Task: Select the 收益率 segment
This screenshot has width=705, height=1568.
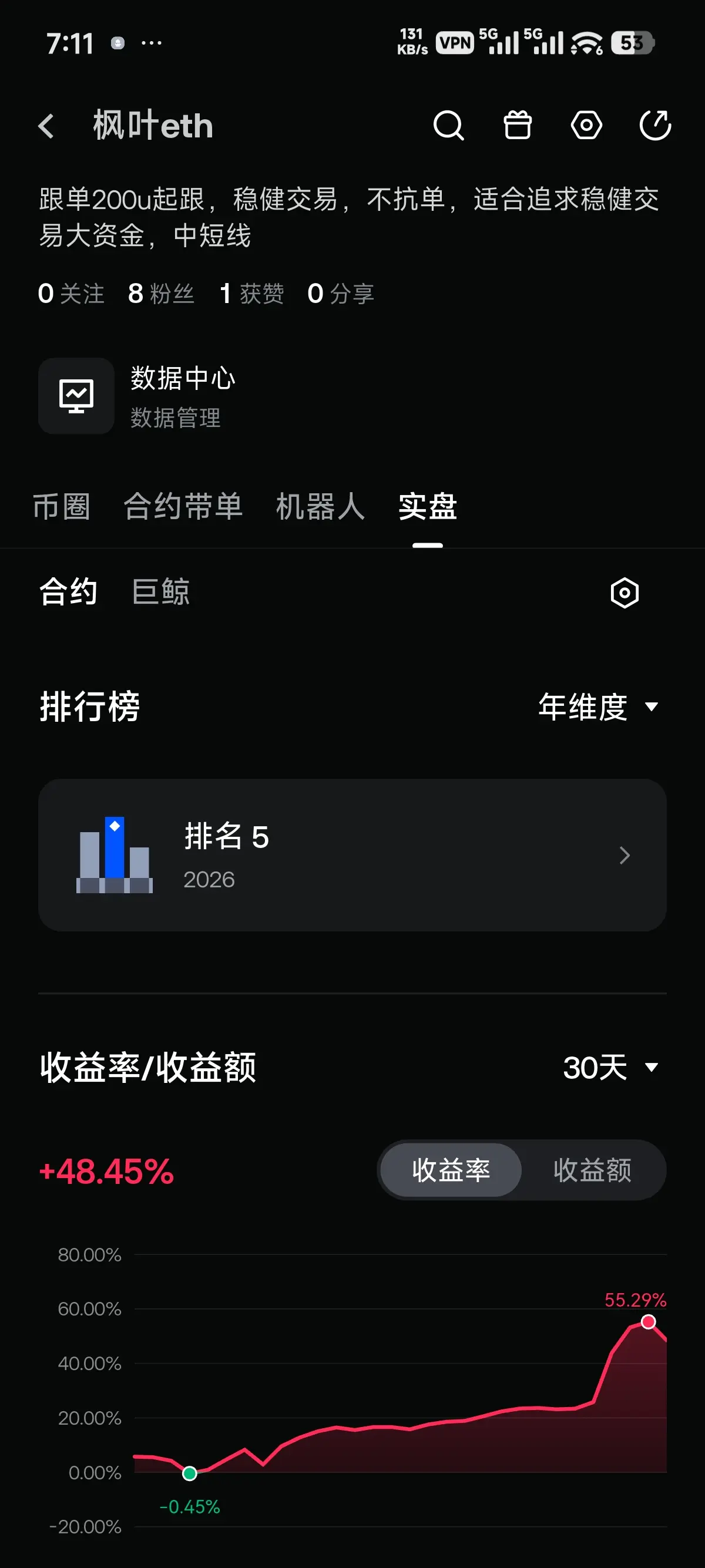Action: coord(451,1170)
